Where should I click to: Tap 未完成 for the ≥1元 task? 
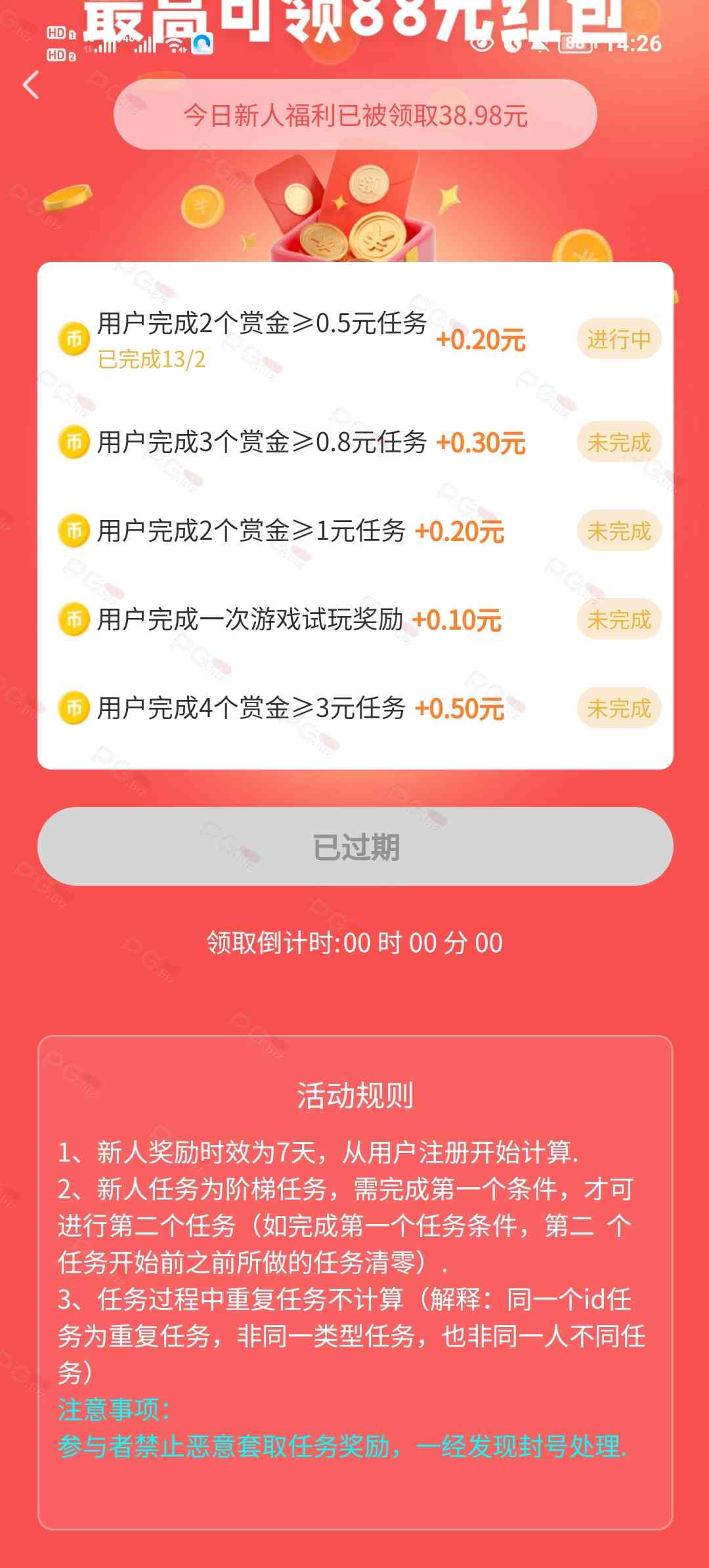click(618, 531)
